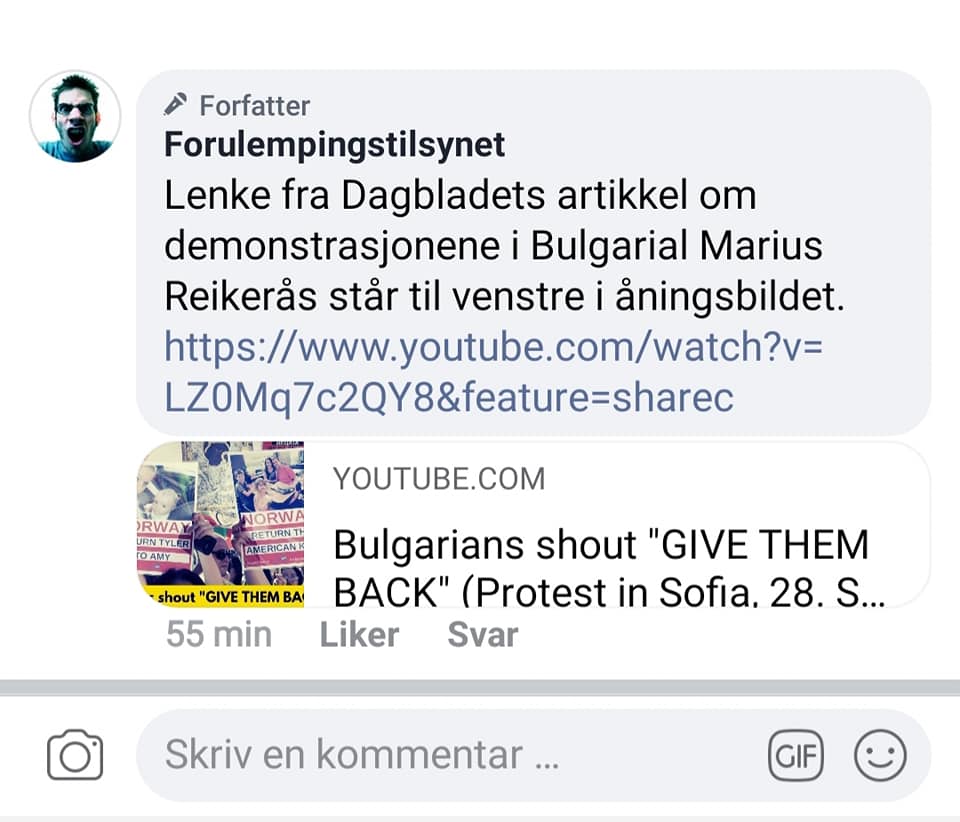
Task: Like the comment via Liker
Action: coord(359,634)
